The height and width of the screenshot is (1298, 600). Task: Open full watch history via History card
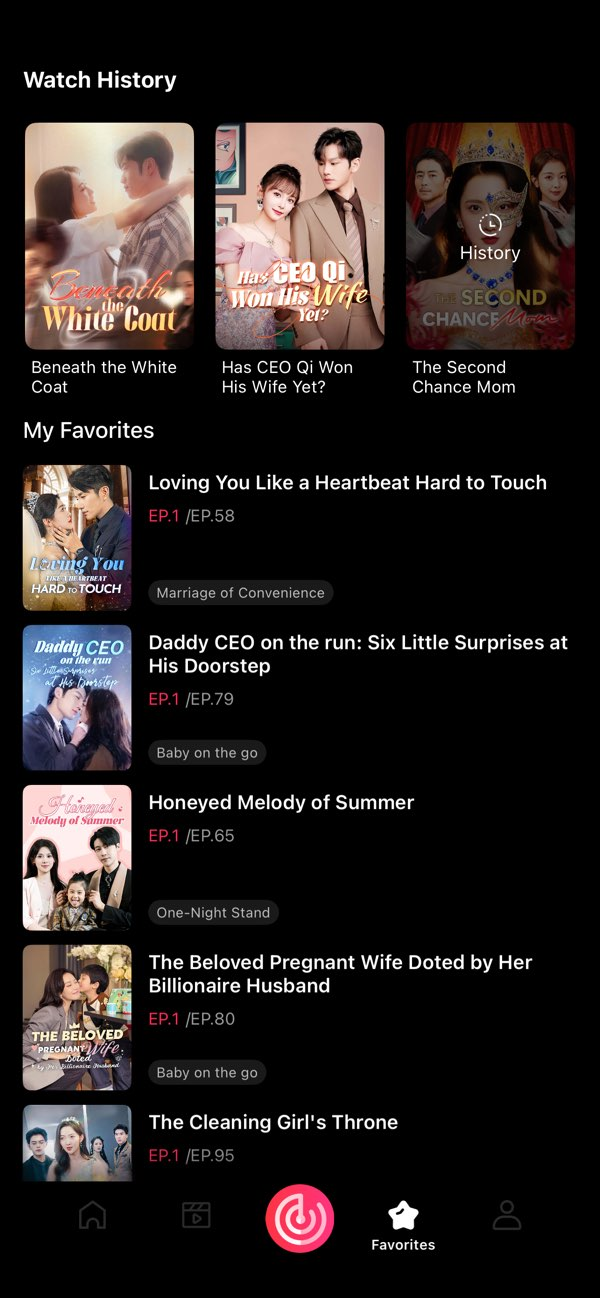tap(490, 236)
